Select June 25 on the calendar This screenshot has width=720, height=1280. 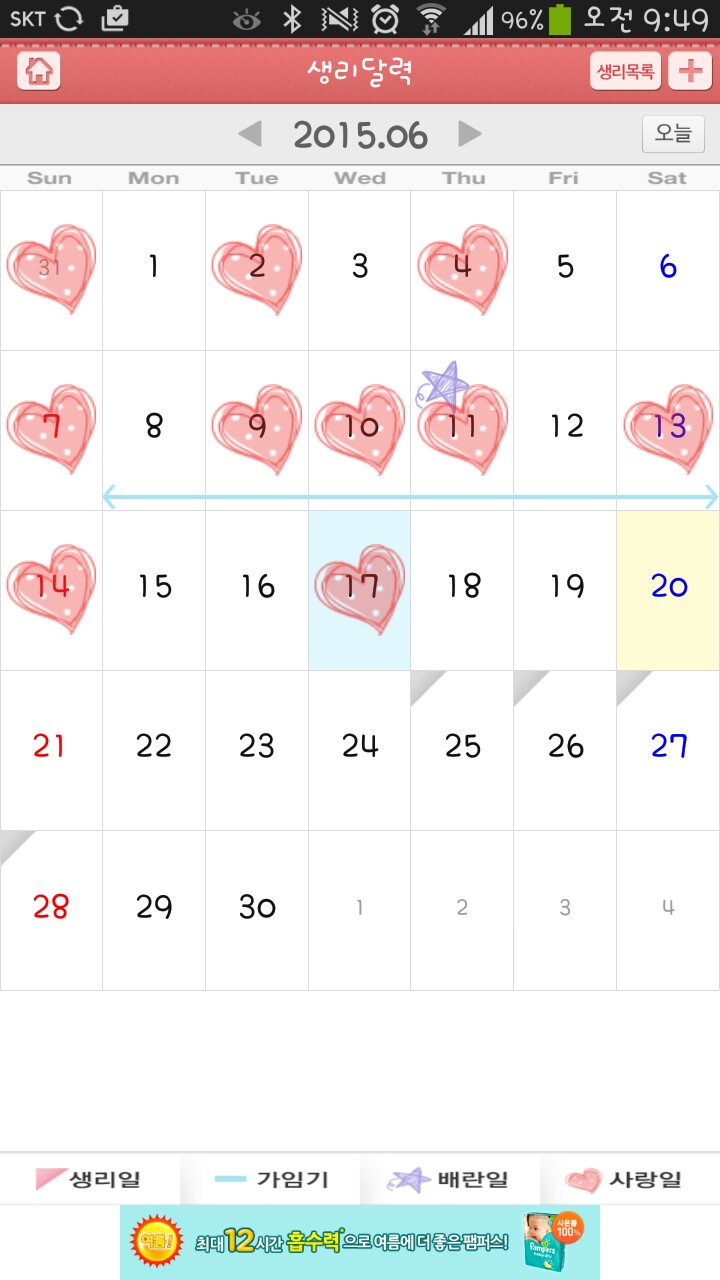(462, 750)
